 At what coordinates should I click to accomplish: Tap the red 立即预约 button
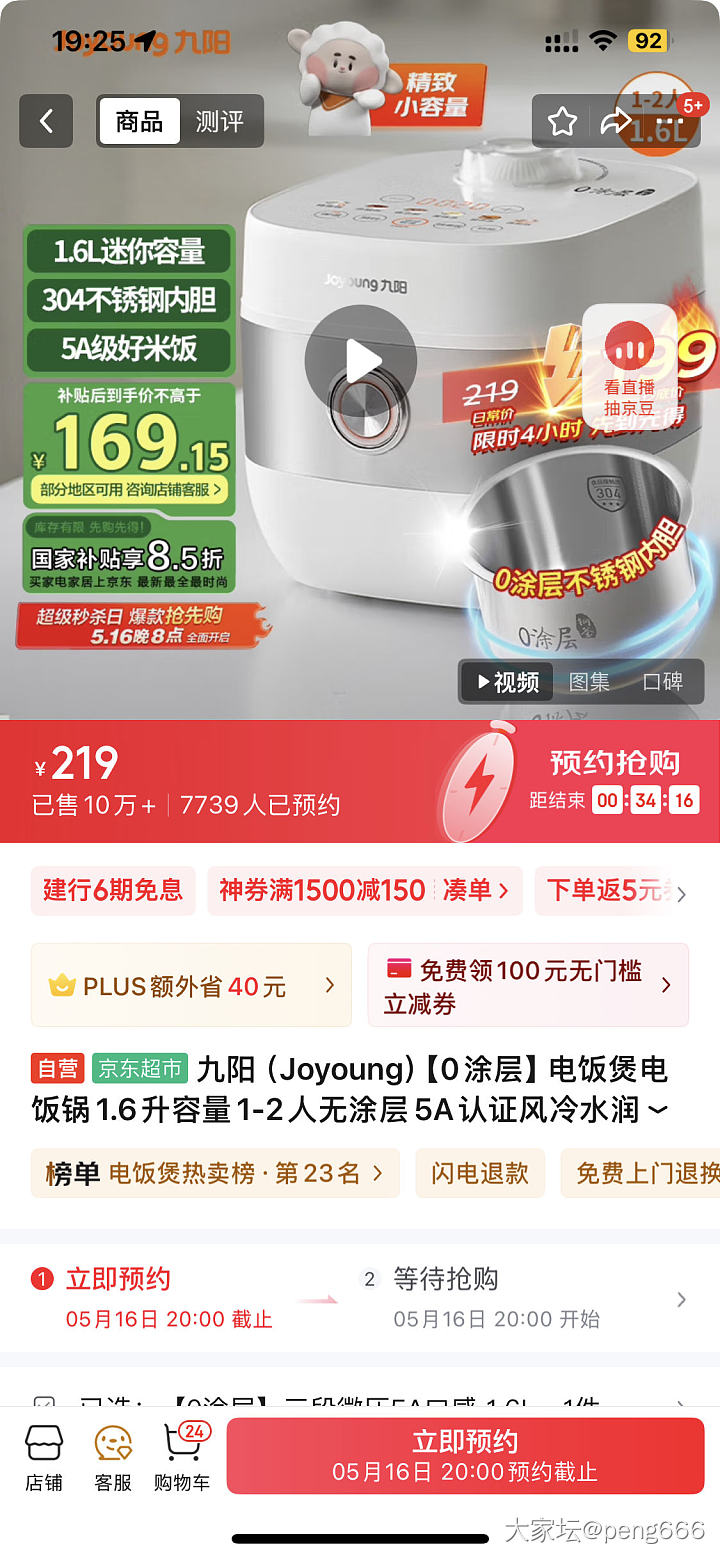click(x=465, y=1455)
